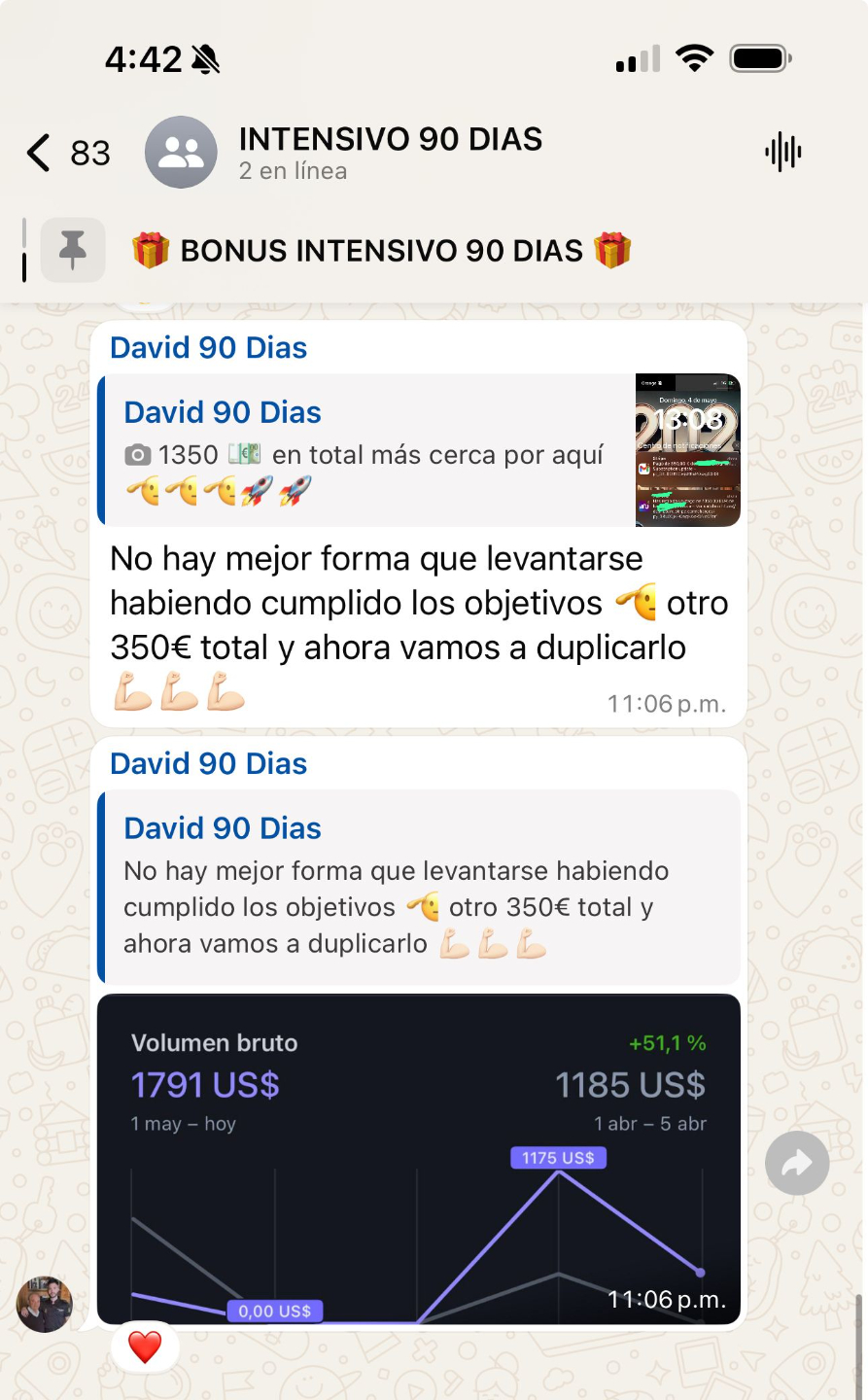Forward the chart image message

tap(796, 1163)
